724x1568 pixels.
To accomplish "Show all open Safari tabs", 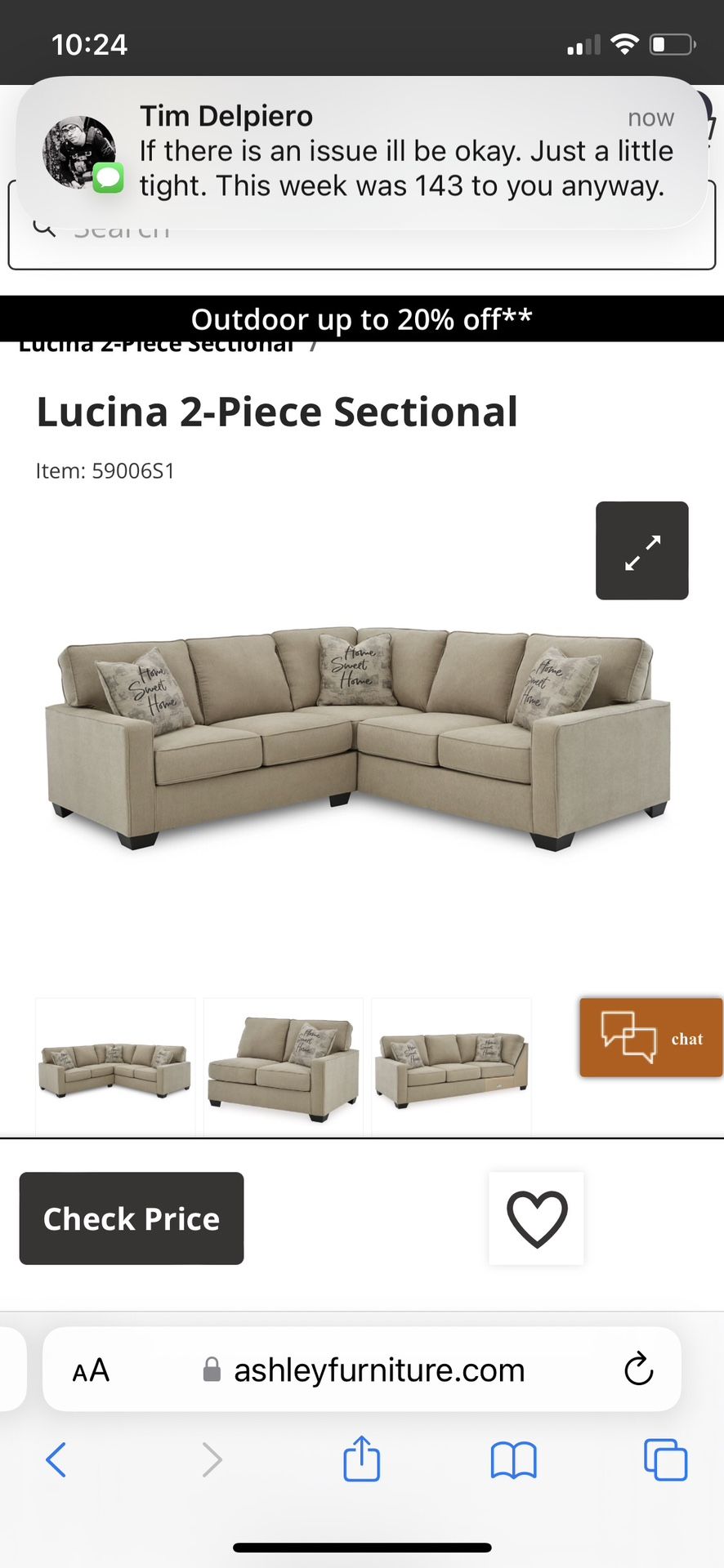I will pyautogui.click(x=666, y=1459).
